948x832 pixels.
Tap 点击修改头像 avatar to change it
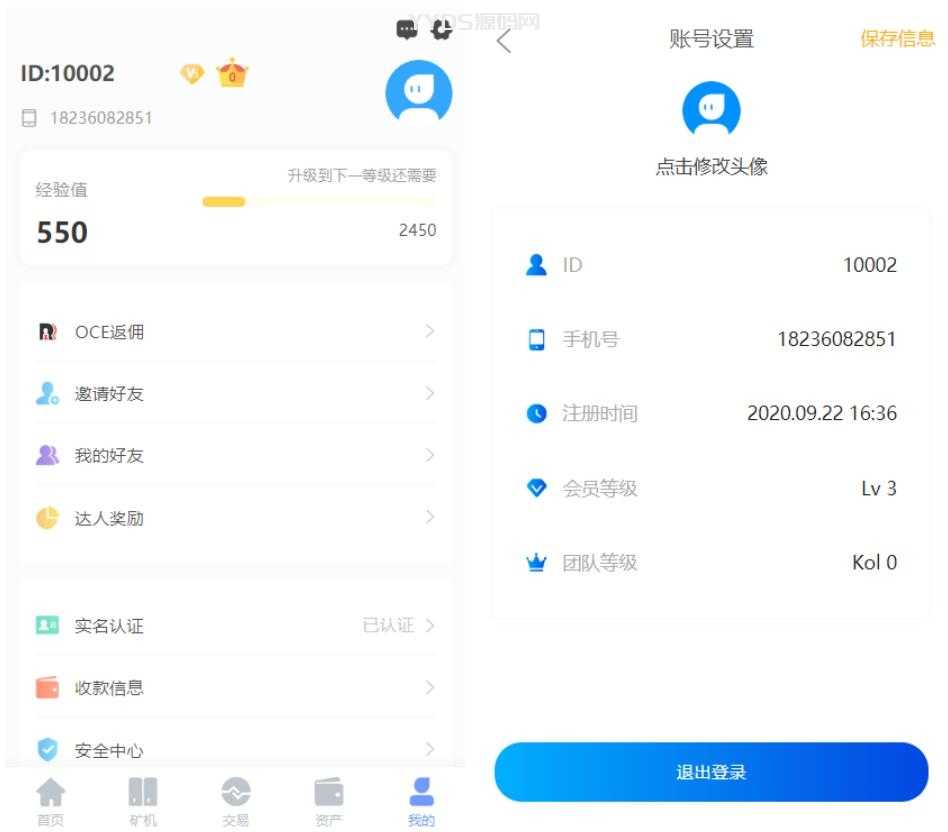tap(711, 110)
